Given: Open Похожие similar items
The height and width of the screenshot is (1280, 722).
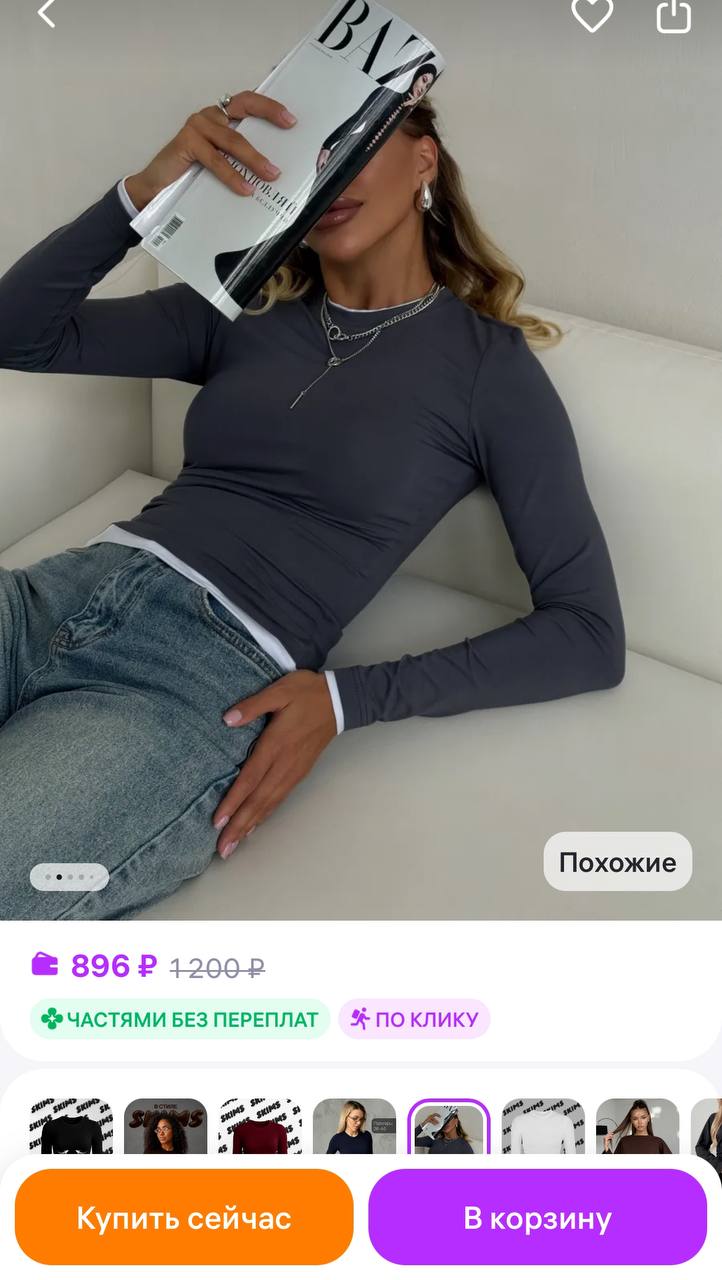Looking at the screenshot, I should click(x=617, y=862).
